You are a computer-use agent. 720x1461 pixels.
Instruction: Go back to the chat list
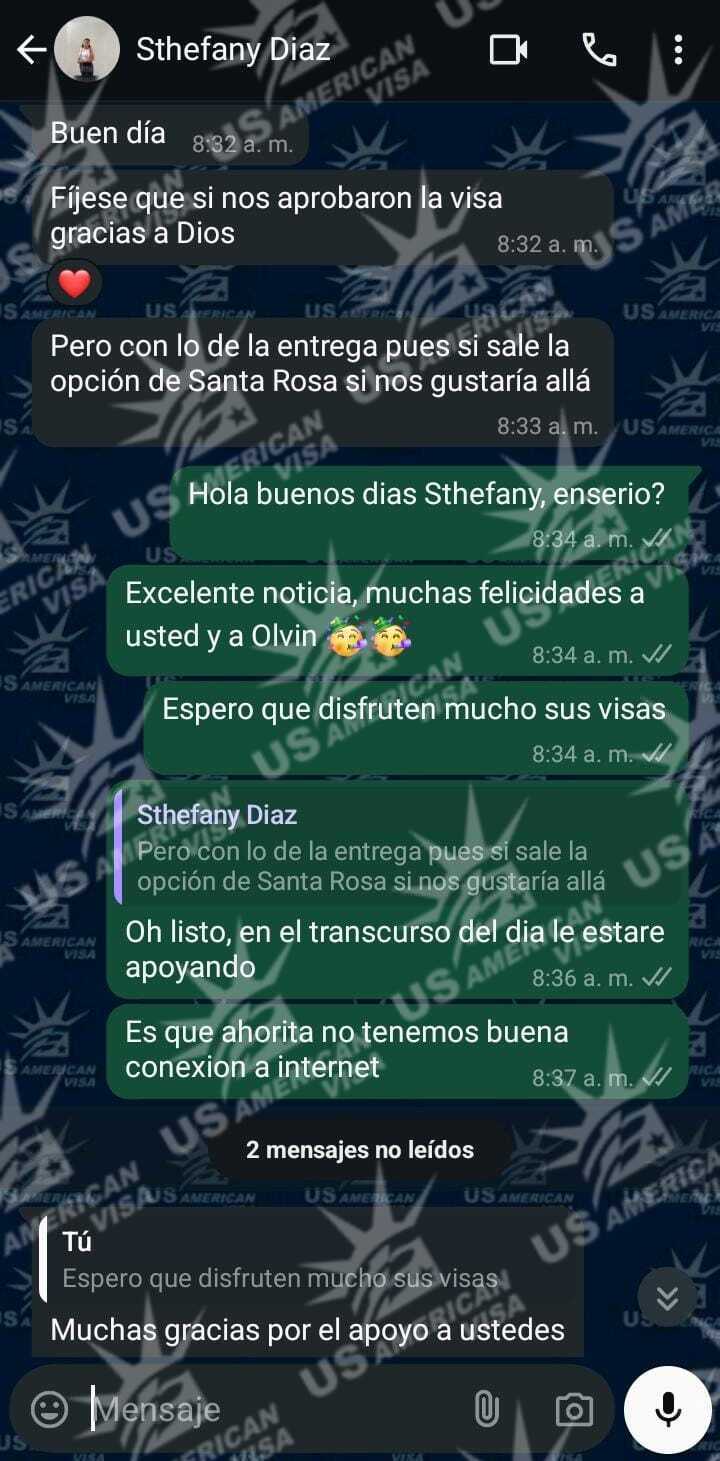[x=30, y=49]
